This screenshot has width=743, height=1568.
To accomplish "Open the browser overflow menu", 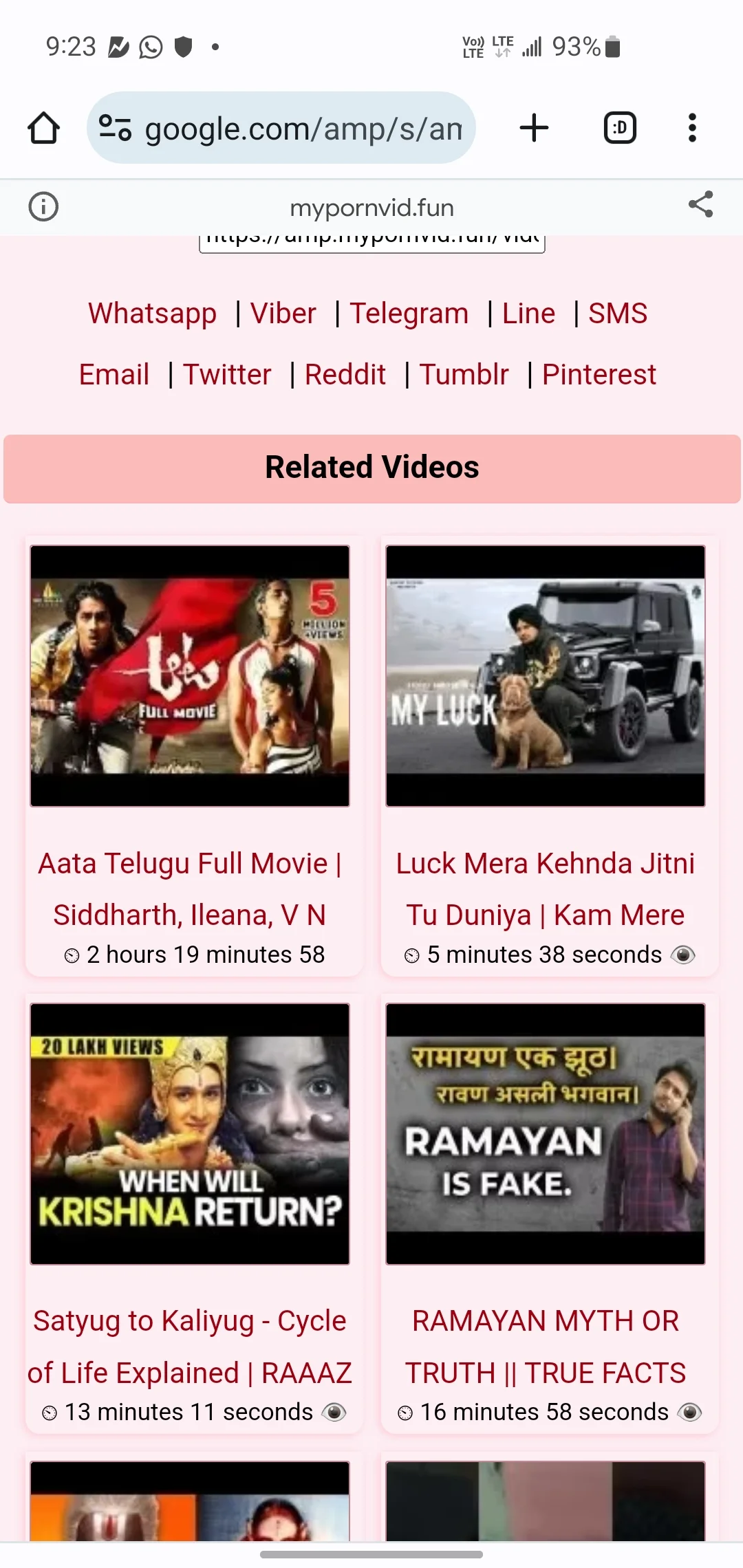I will (x=692, y=128).
